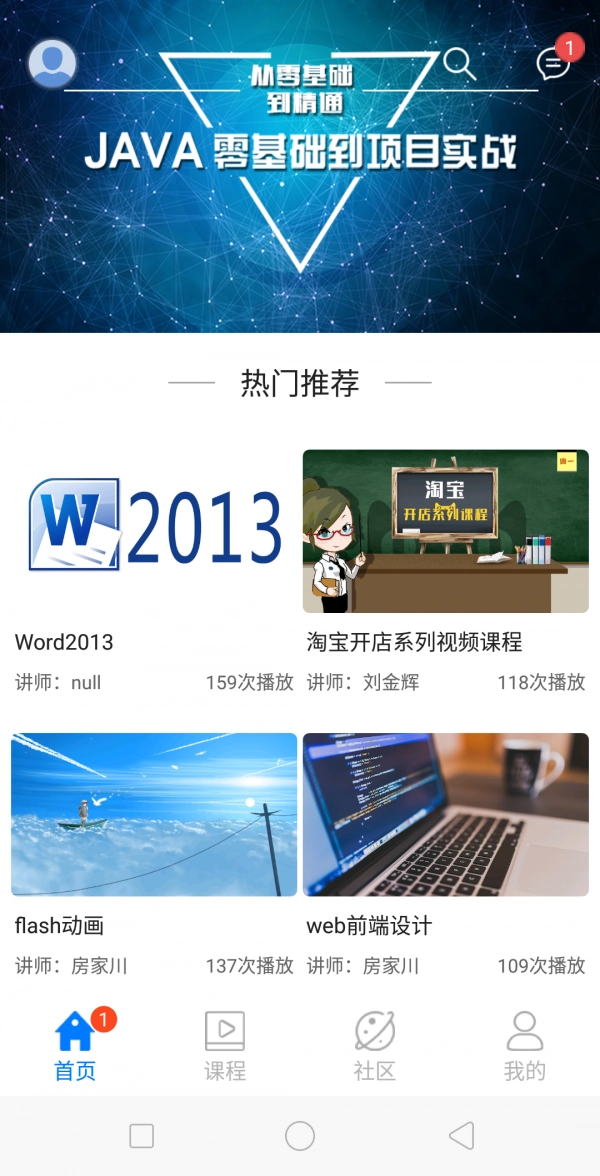Switch to the 我的 tab
This screenshot has width=600, height=1176.
525,1046
